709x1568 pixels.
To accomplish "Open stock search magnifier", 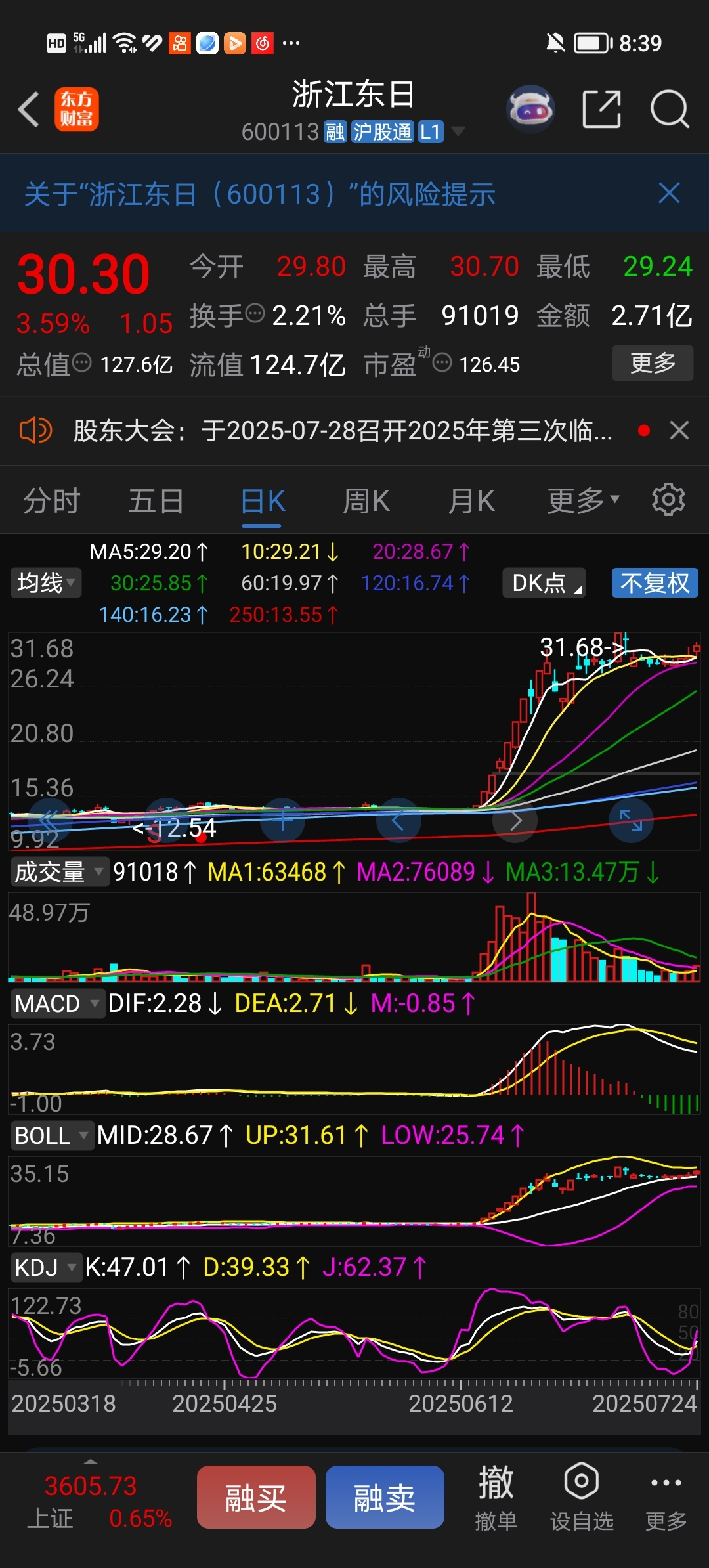I will pyautogui.click(x=670, y=109).
